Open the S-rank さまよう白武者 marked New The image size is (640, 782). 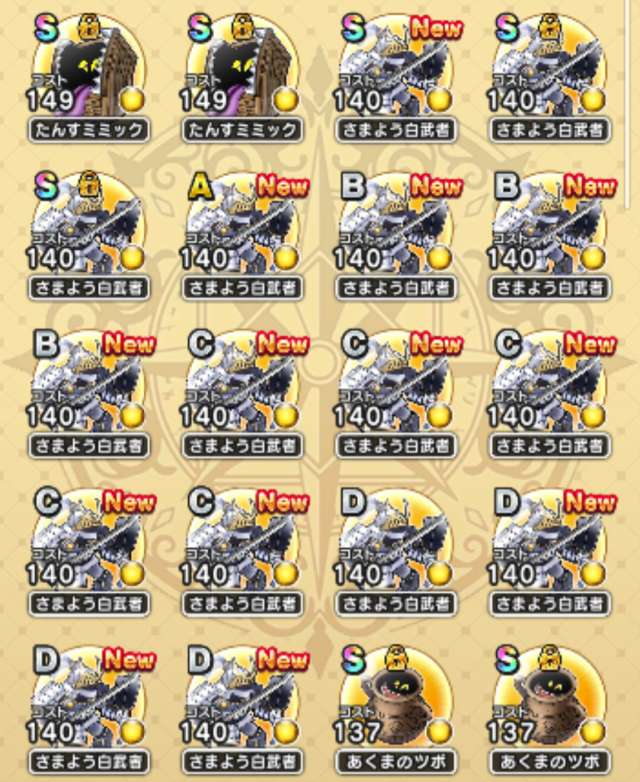395,72
